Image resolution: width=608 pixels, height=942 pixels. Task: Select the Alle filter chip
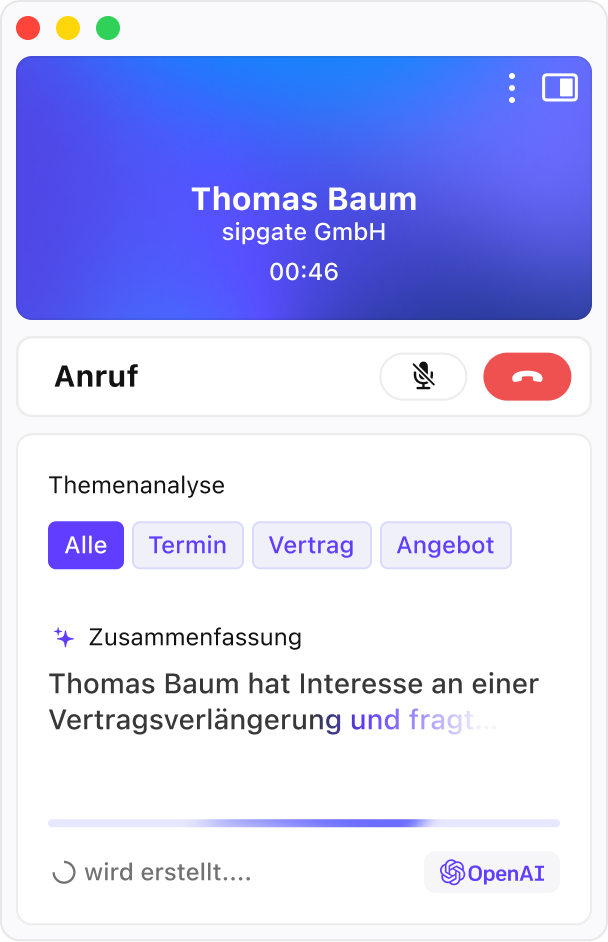(86, 545)
